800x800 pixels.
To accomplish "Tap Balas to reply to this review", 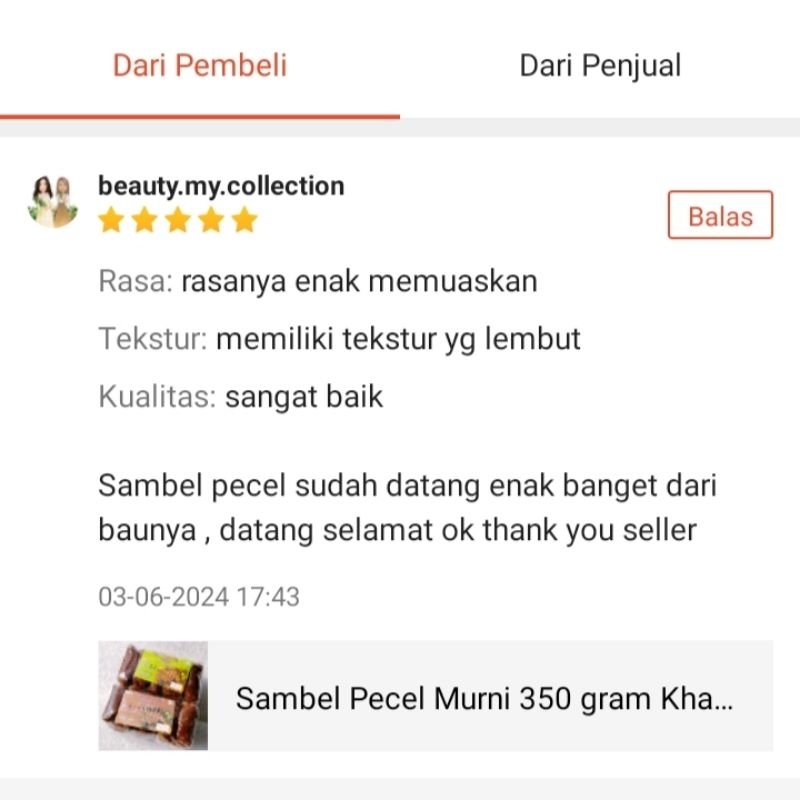I will tap(720, 216).
